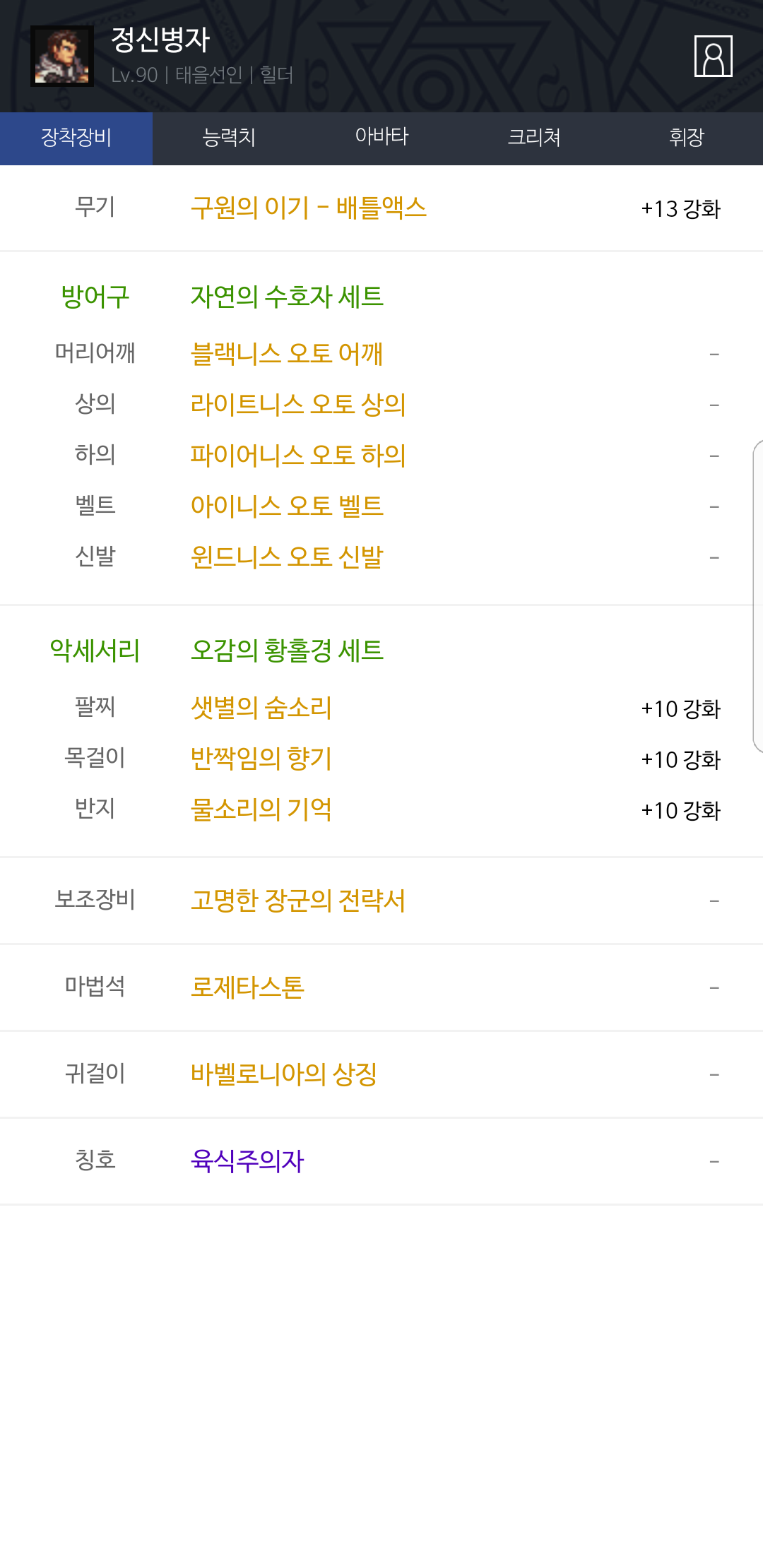Viewport: 763px width, 1568px height.
Task: View title 육식주의자
Action: coord(247,1161)
